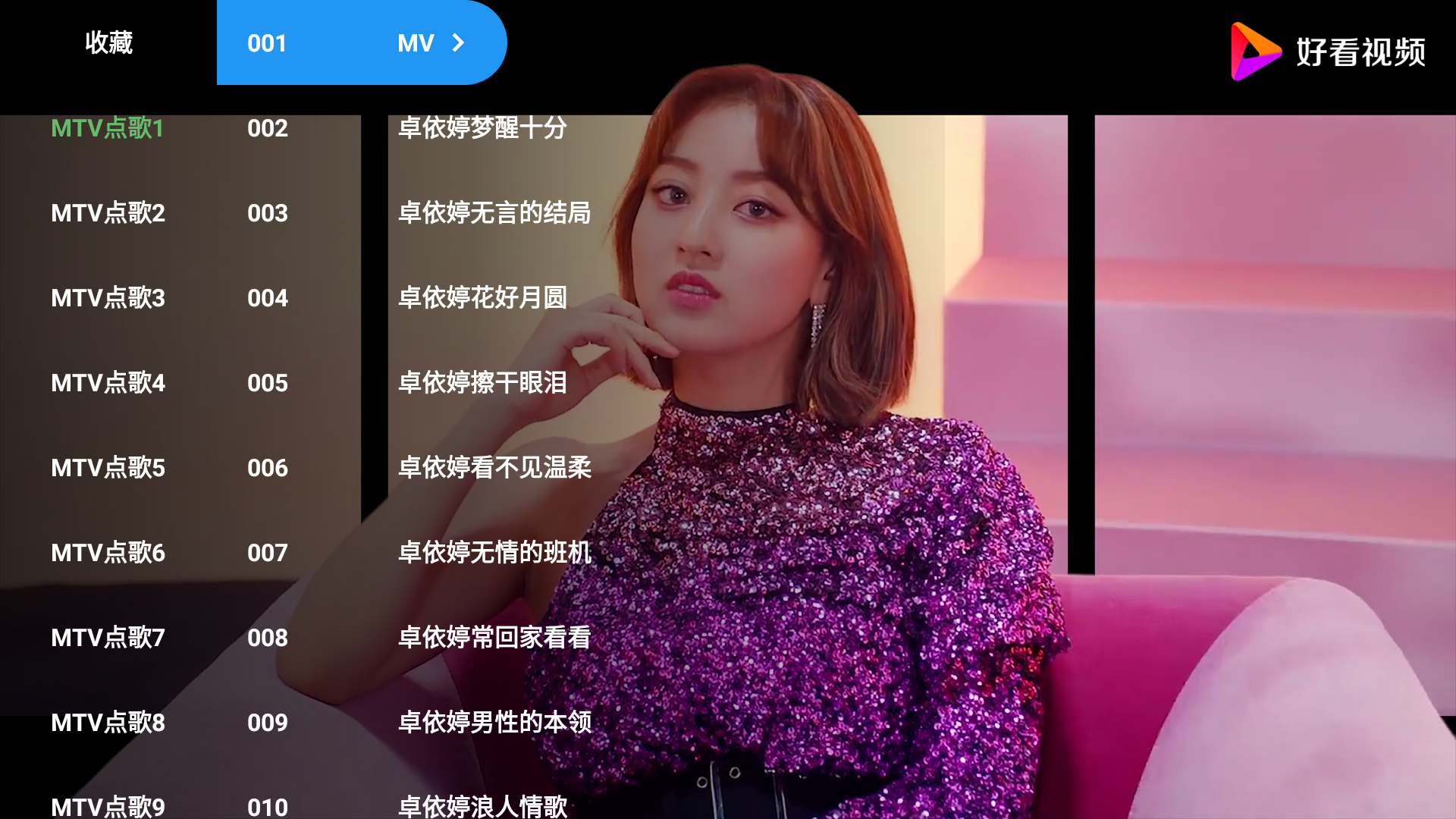Select the highlighted 001 MV channel

click(361, 43)
